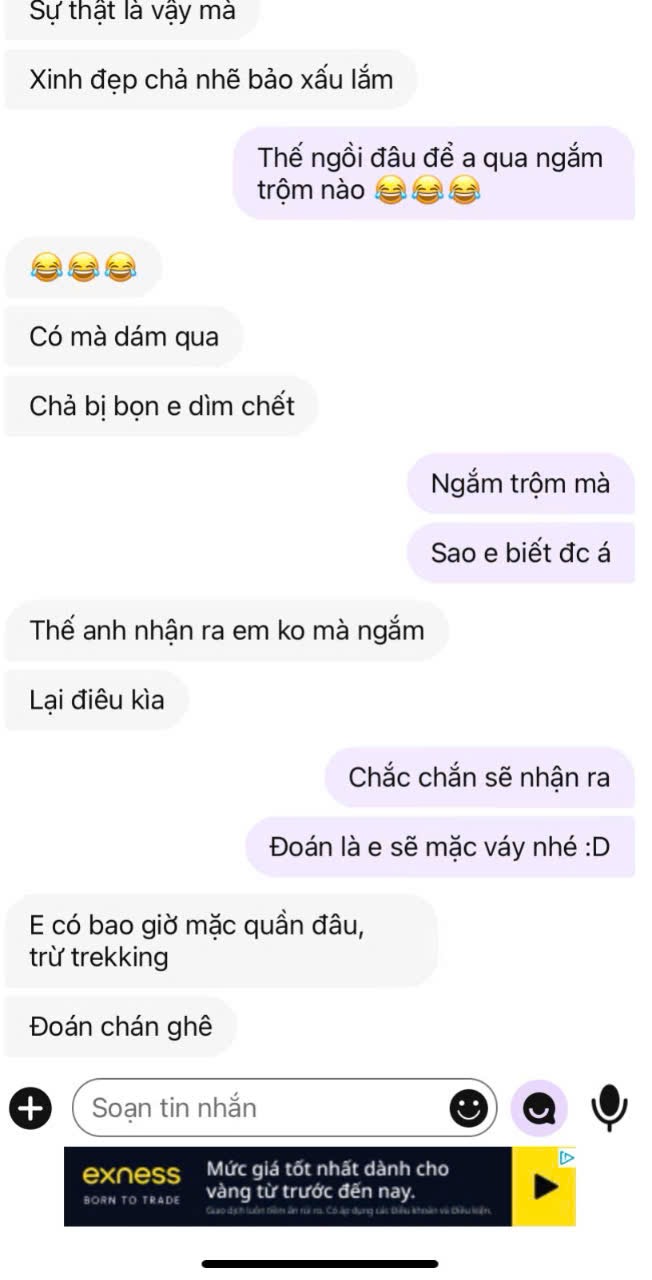Tap the Soạn tin nhắn message field
Viewport: 652px width, 1280px height.
[x=284, y=1108]
